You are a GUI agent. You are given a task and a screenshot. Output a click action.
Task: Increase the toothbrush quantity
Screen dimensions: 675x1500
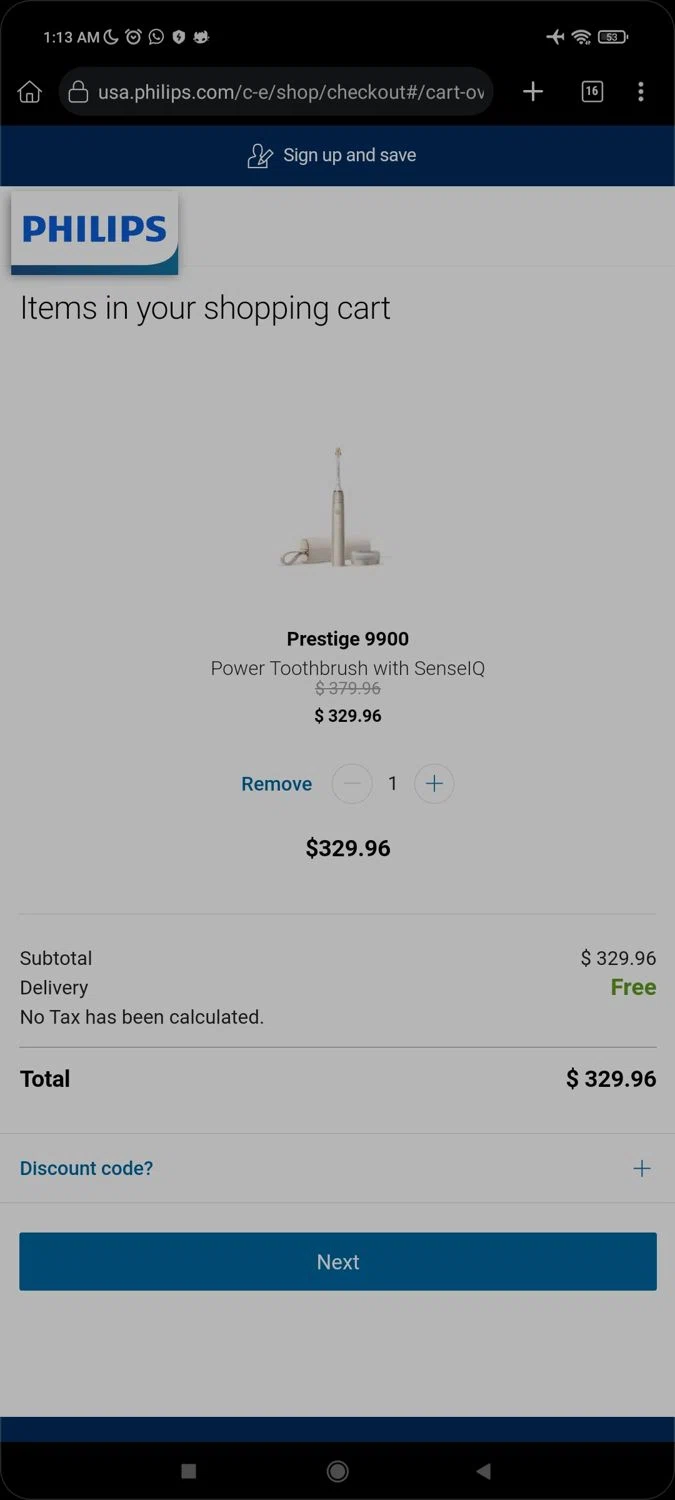[434, 784]
